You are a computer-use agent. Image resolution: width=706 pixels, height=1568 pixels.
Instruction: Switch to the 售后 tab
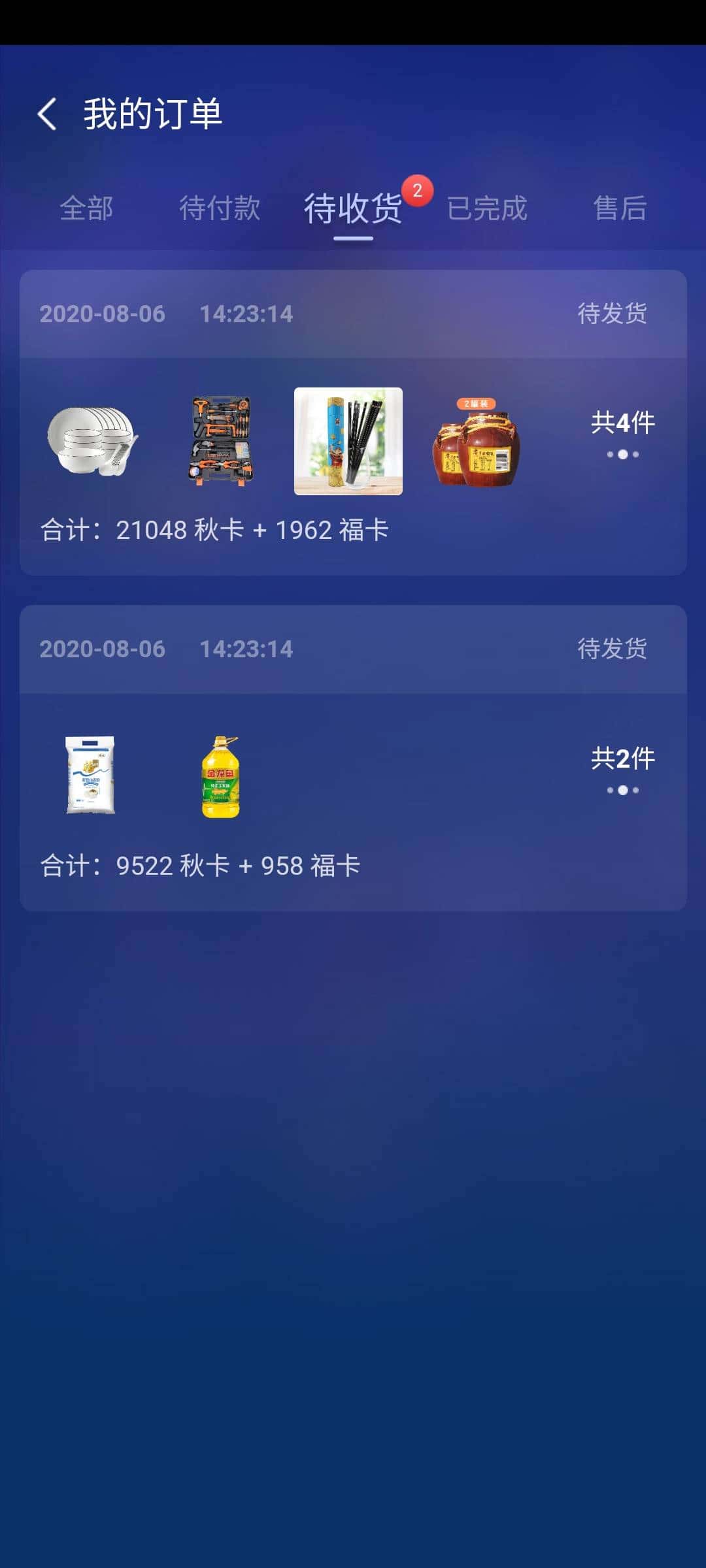pyautogui.click(x=619, y=209)
